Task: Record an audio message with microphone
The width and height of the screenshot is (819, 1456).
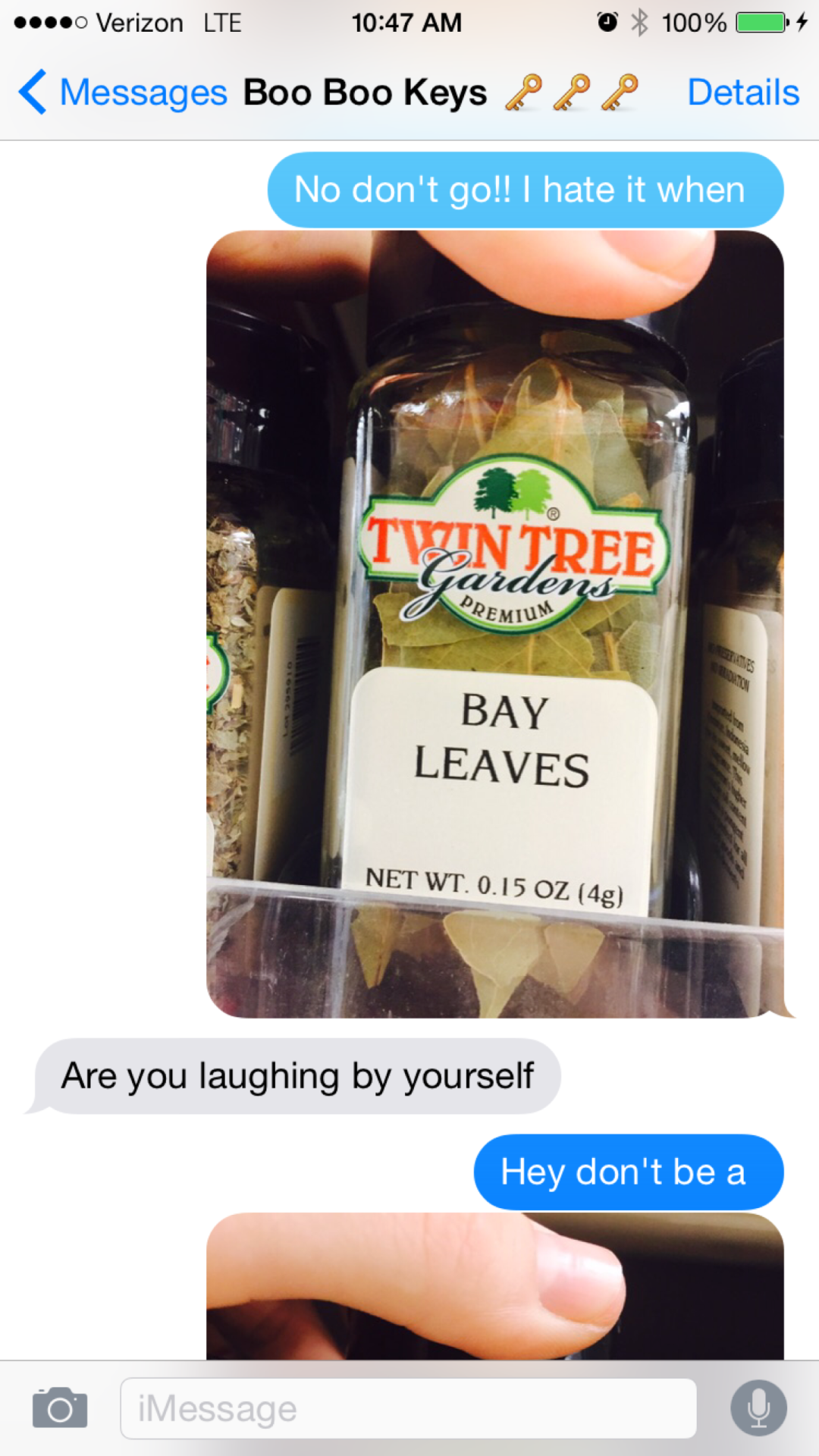Action: [x=758, y=1408]
